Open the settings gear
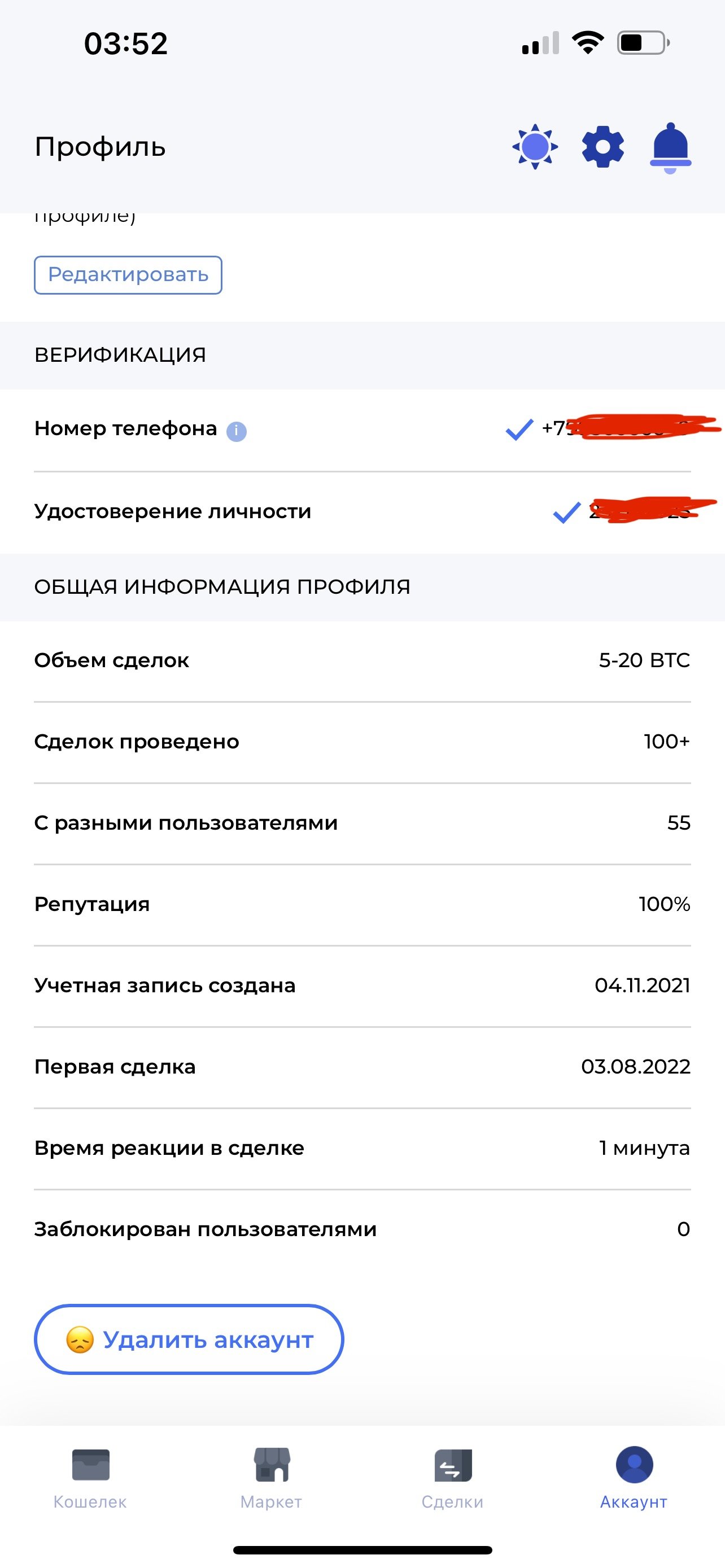This screenshot has height=1568, width=725. point(602,147)
